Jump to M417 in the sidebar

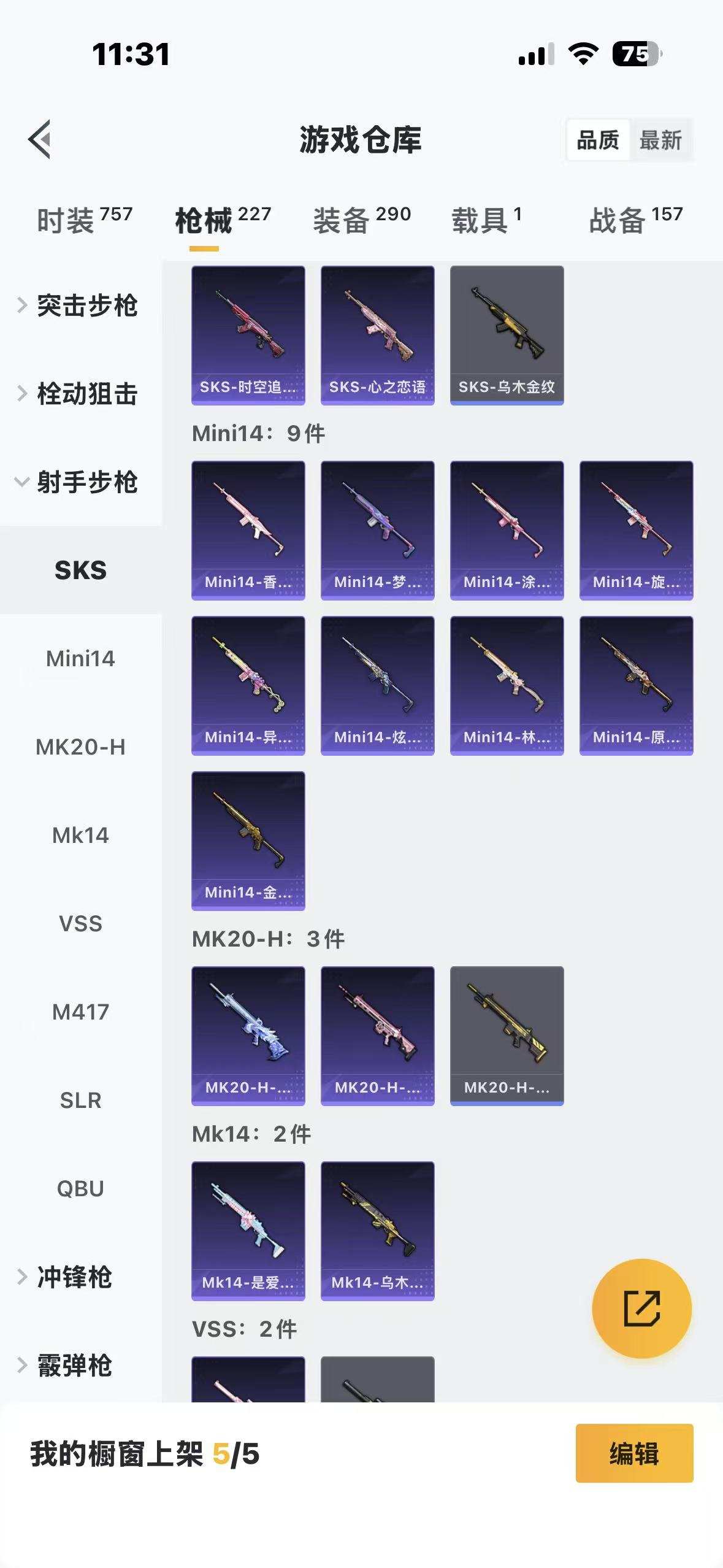click(x=80, y=1012)
